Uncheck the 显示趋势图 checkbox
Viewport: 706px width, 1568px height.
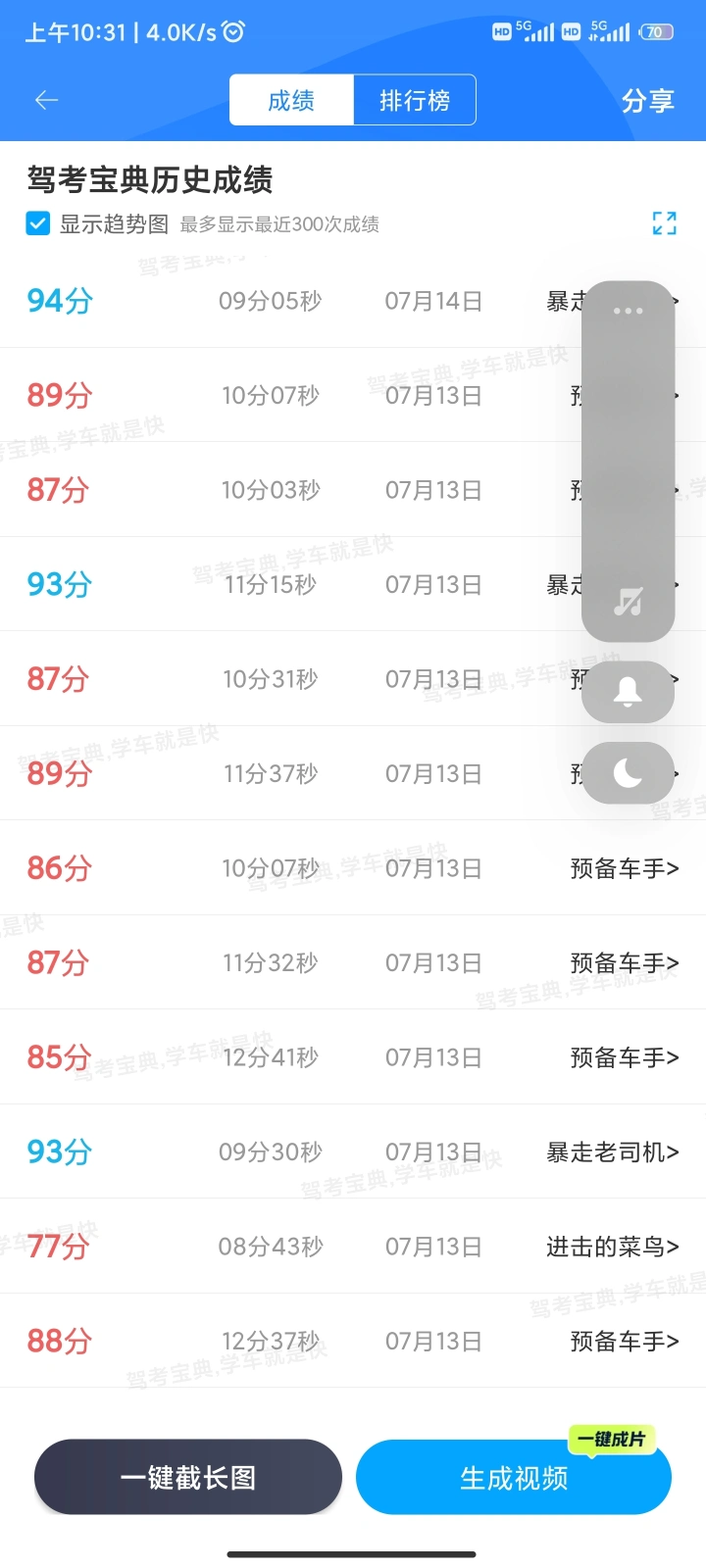click(37, 224)
